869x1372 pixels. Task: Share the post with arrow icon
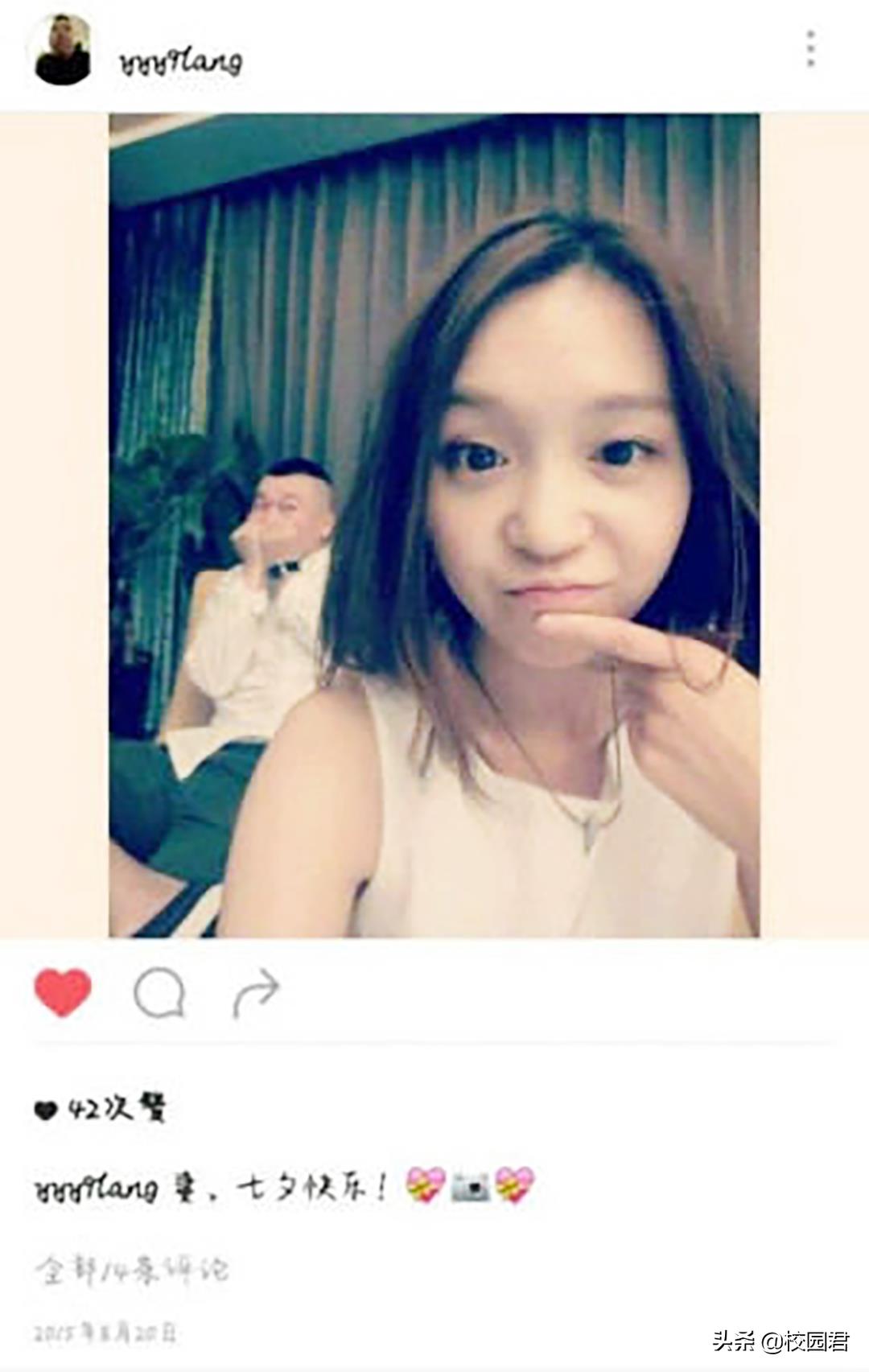coord(256,994)
